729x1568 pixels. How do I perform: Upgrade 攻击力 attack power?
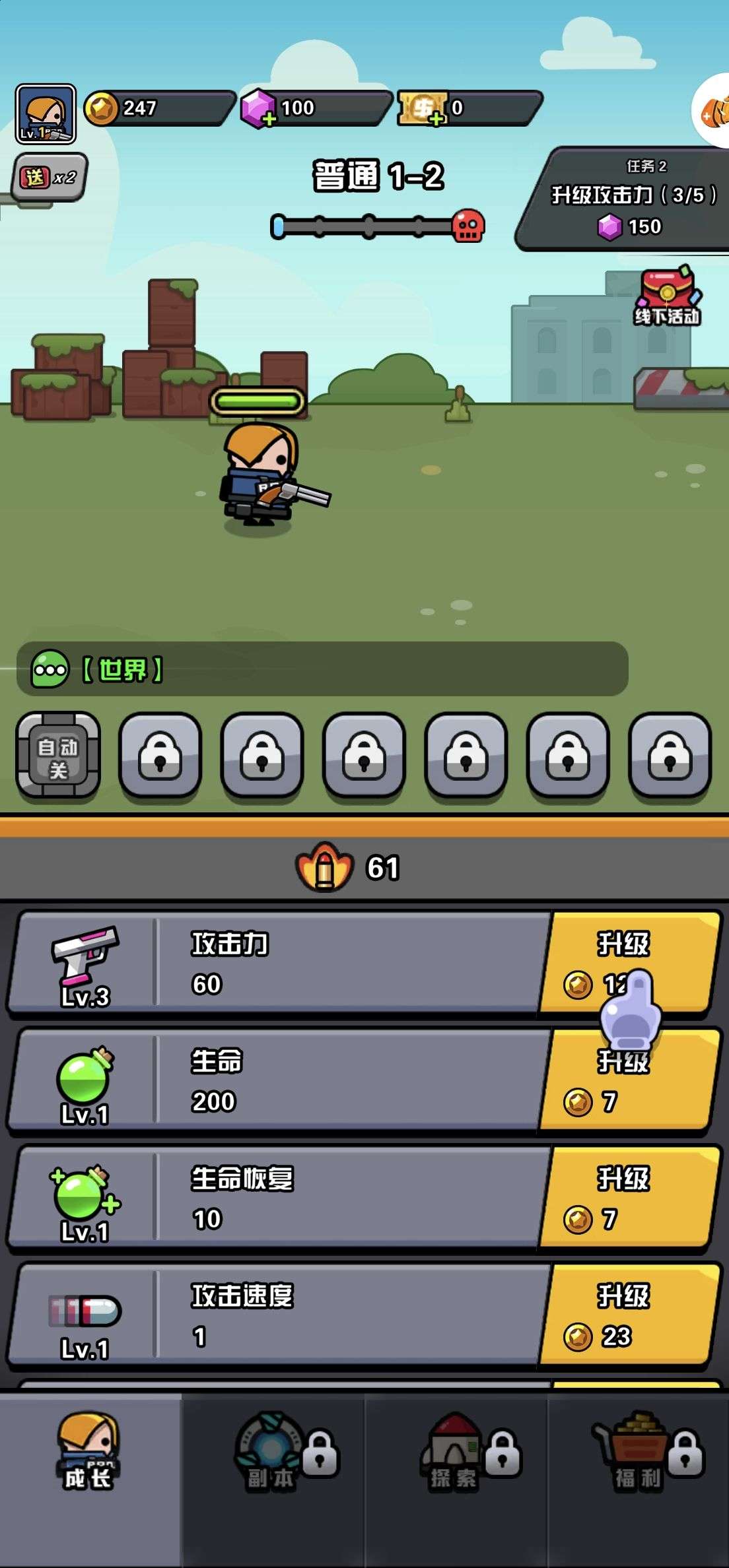[627, 962]
